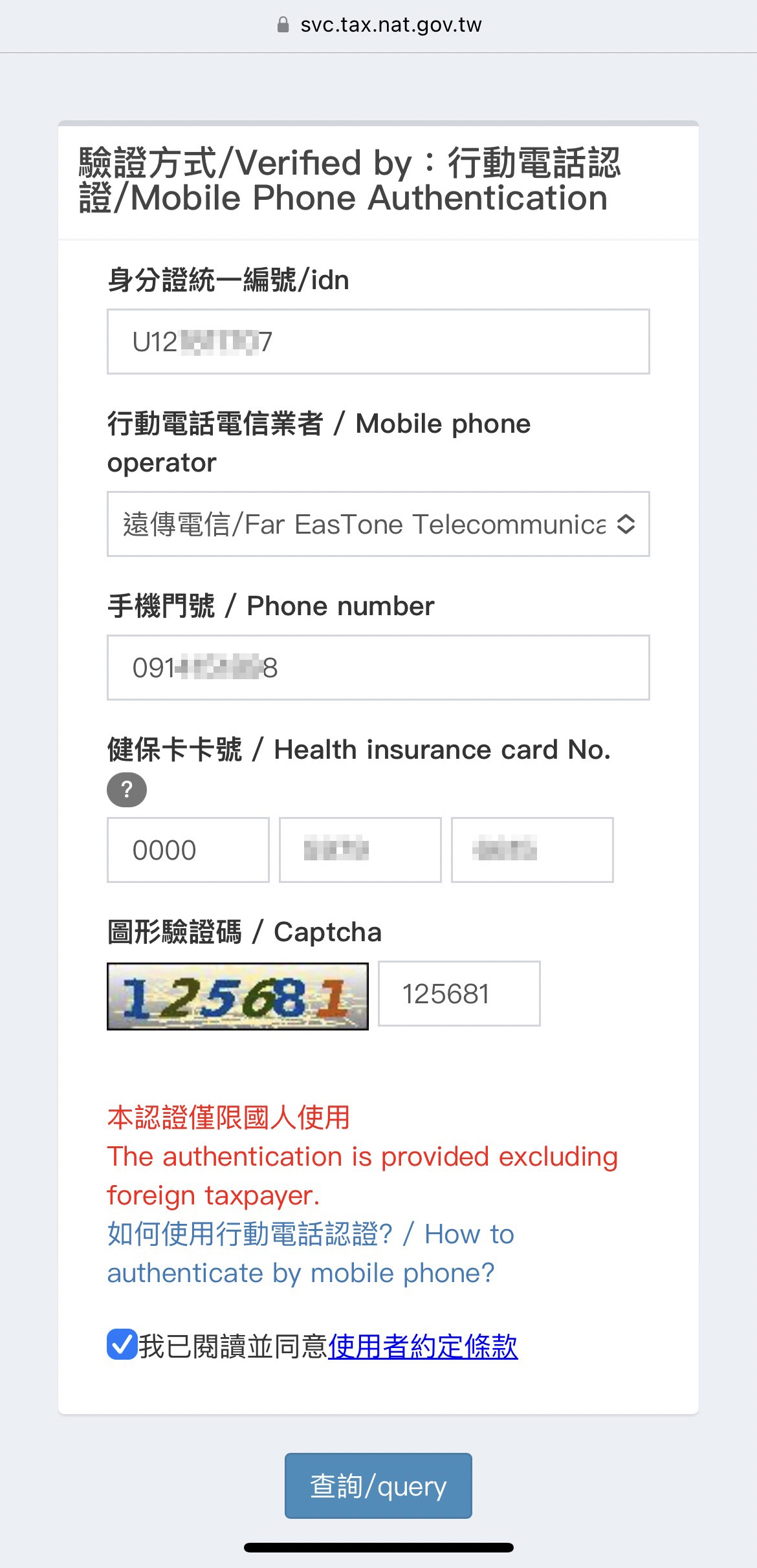Submit with the 查詢/query button

click(378, 1486)
